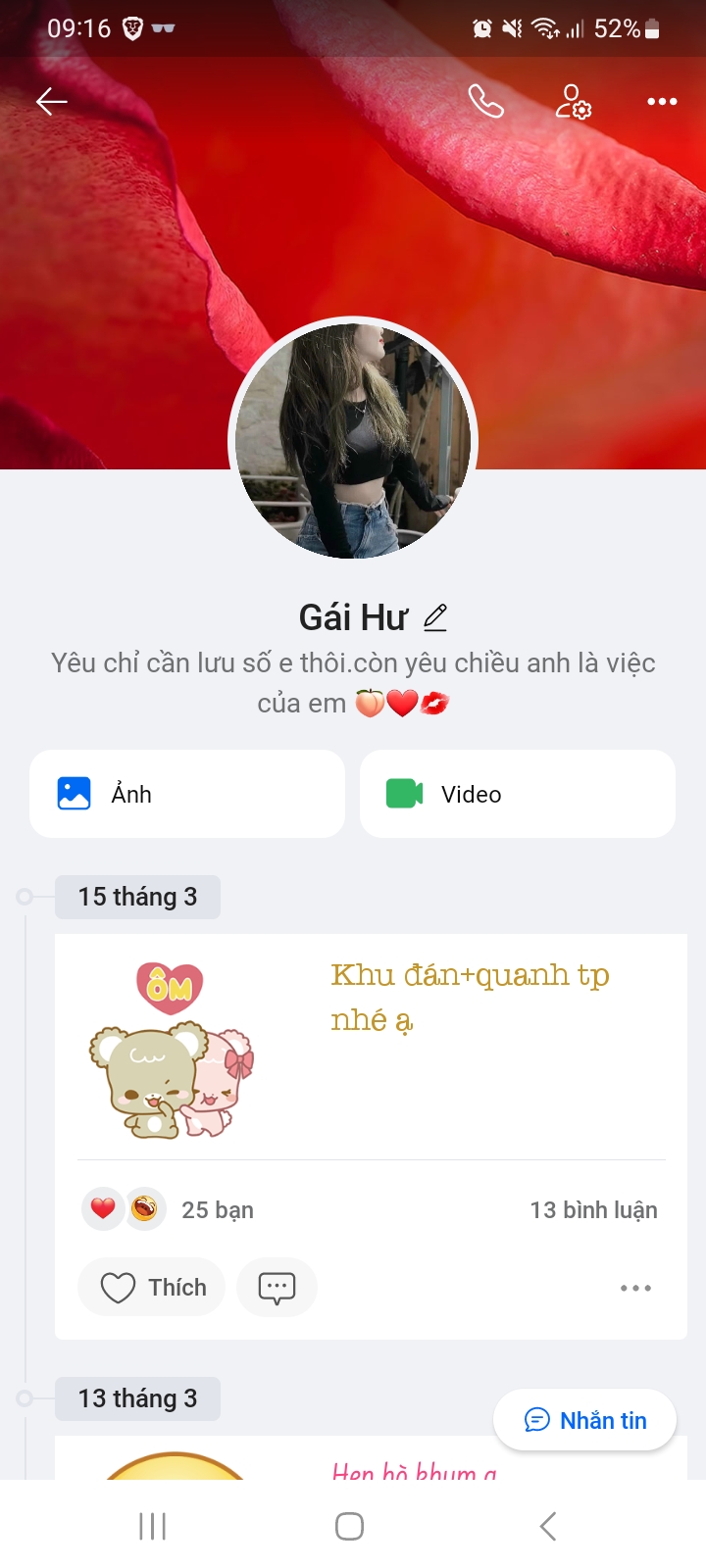View the profile avatar photo
706x1568 pixels.
click(353, 441)
